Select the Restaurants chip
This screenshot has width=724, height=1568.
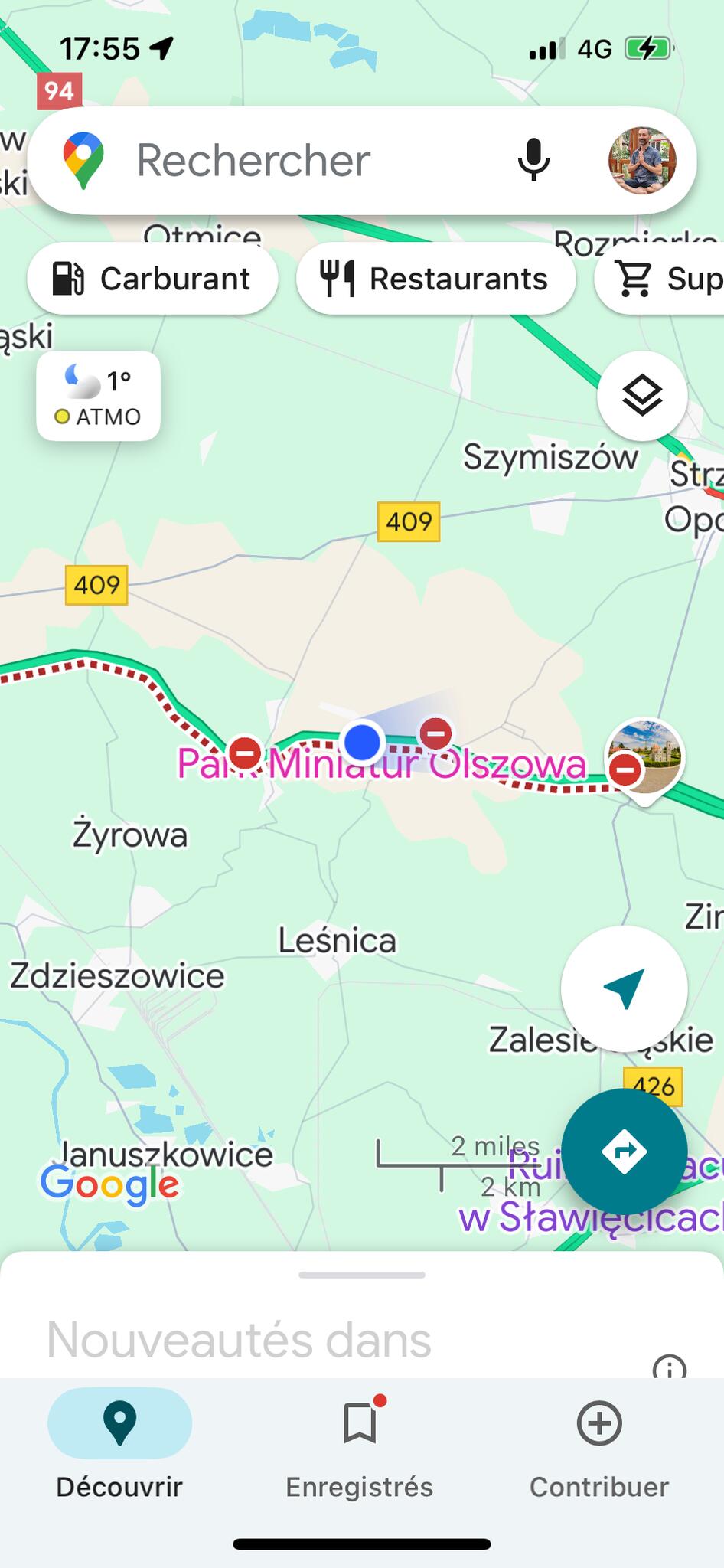pos(435,279)
